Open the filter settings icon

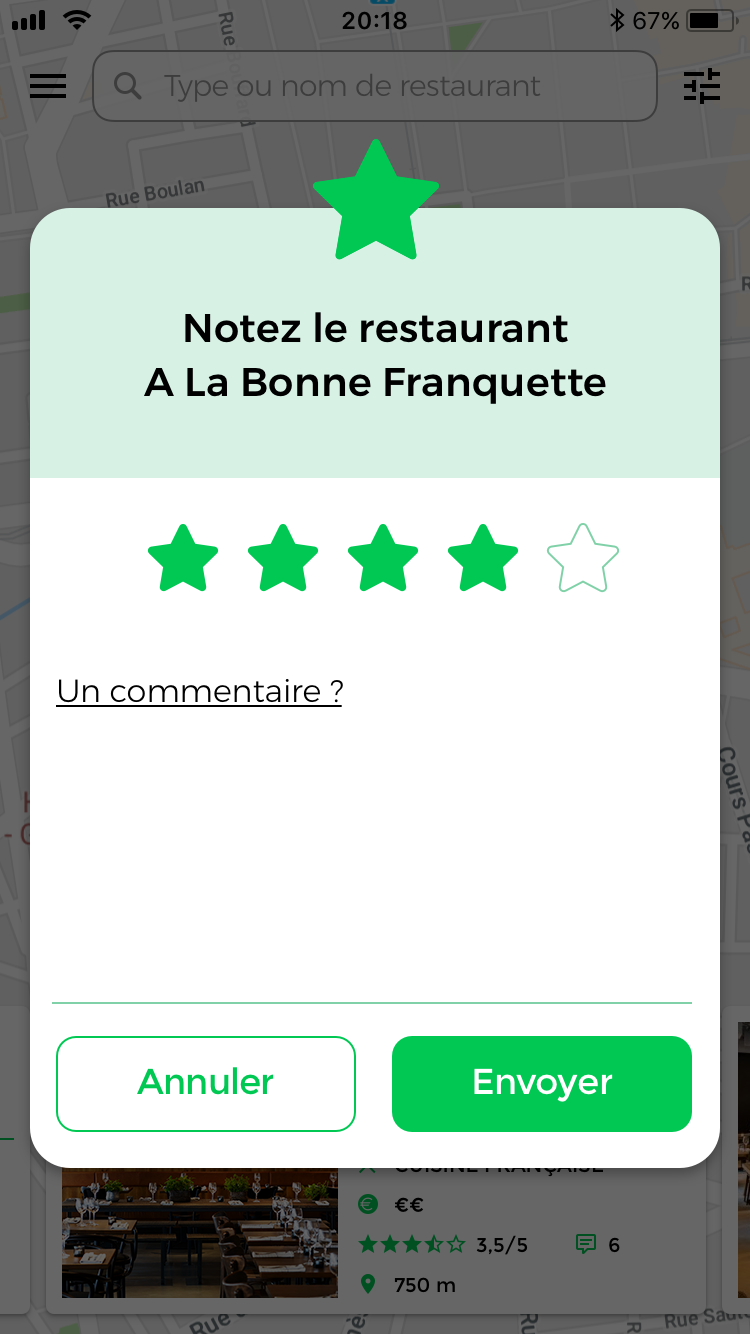pyautogui.click(x=702, y=86)
